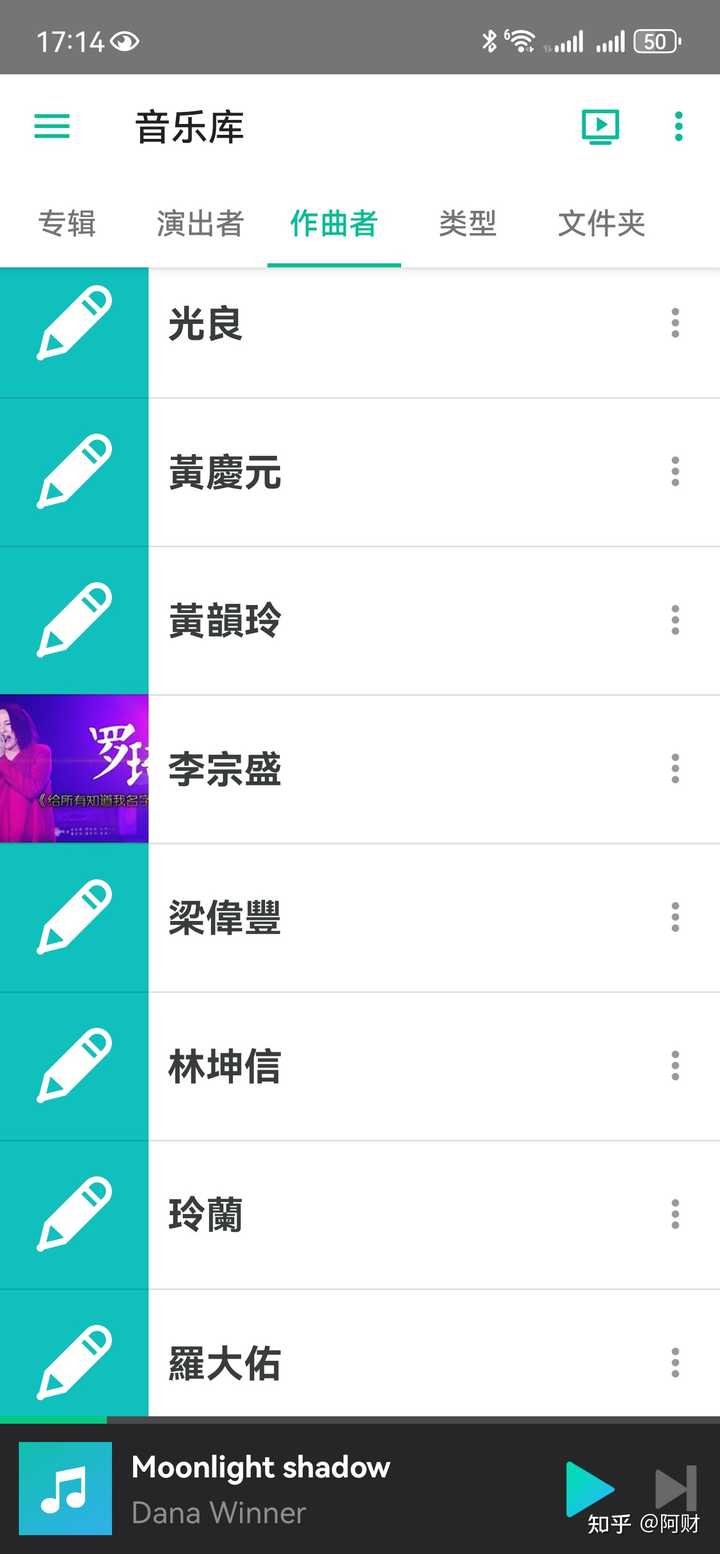720x1554 pixels.
Task: Switch to the 专辑 tab
Action: 67,223
